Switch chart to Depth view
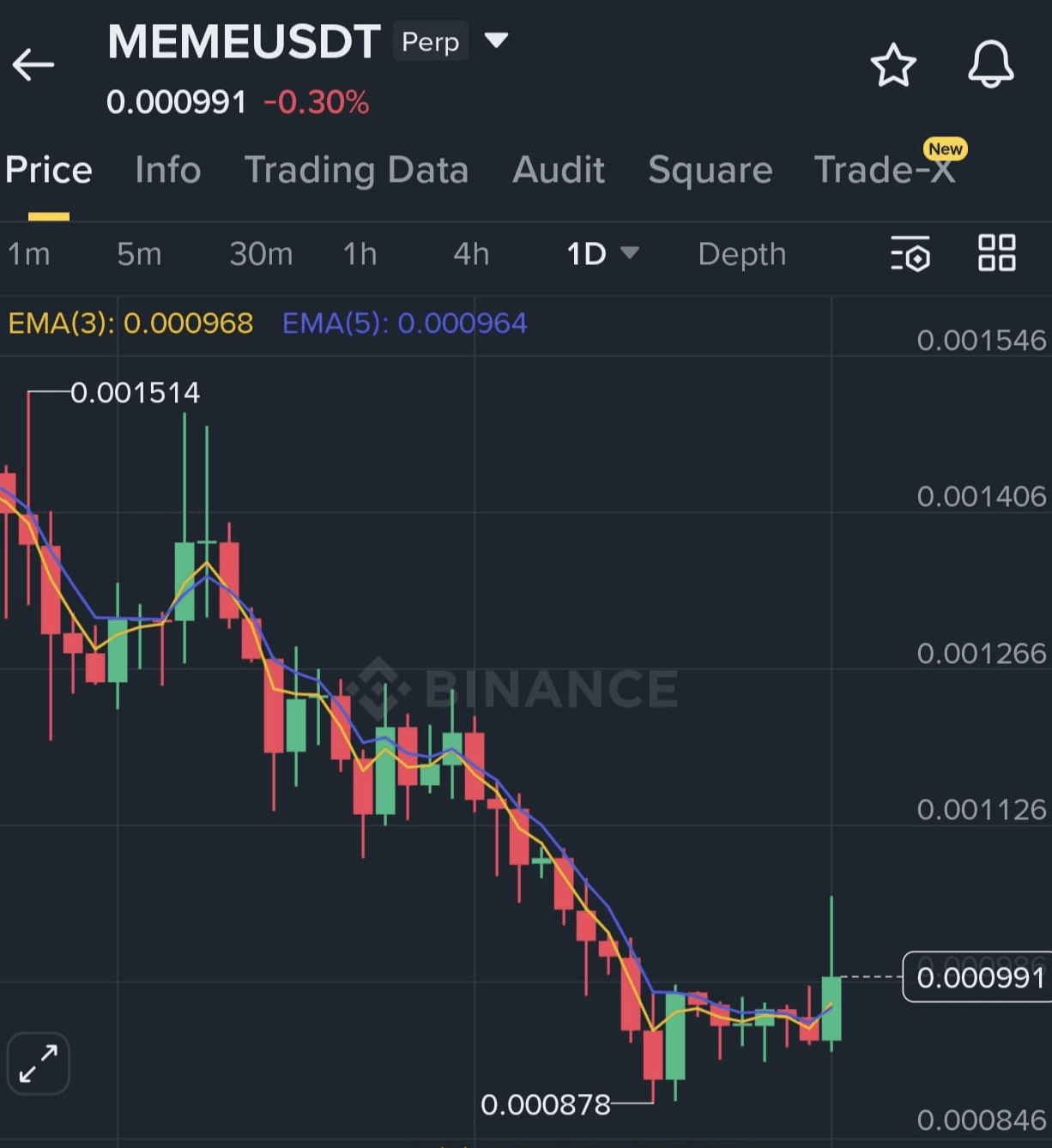This screenshot has height=1148, width=1052. [x=741, y=254]
